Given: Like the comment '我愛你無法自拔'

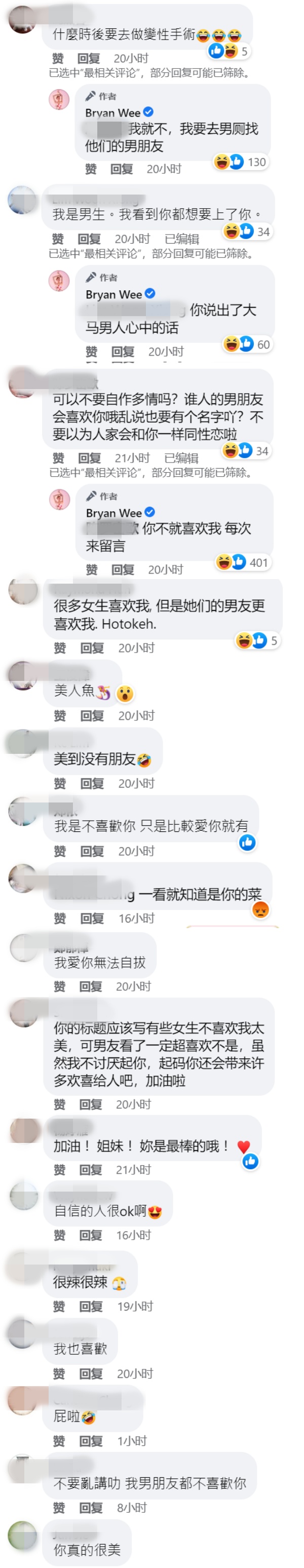Looking at the screenshot, I should point(59,987).
